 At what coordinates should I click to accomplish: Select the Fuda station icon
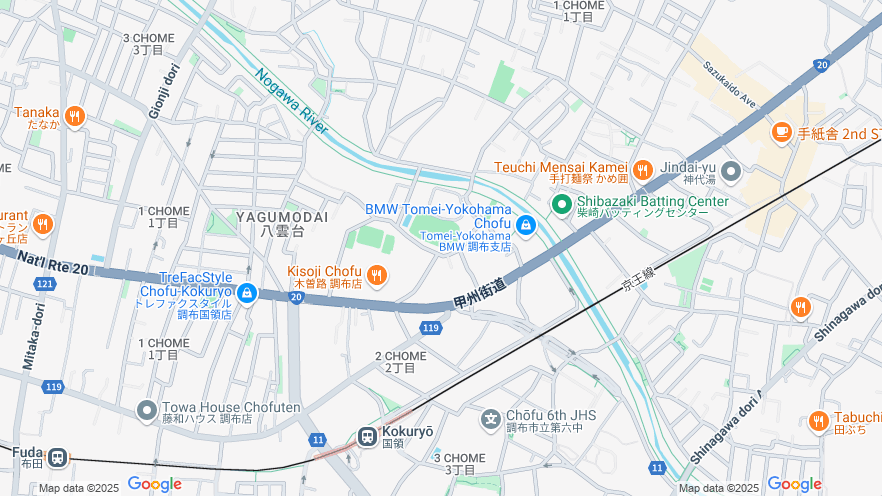tap(57, 457)
